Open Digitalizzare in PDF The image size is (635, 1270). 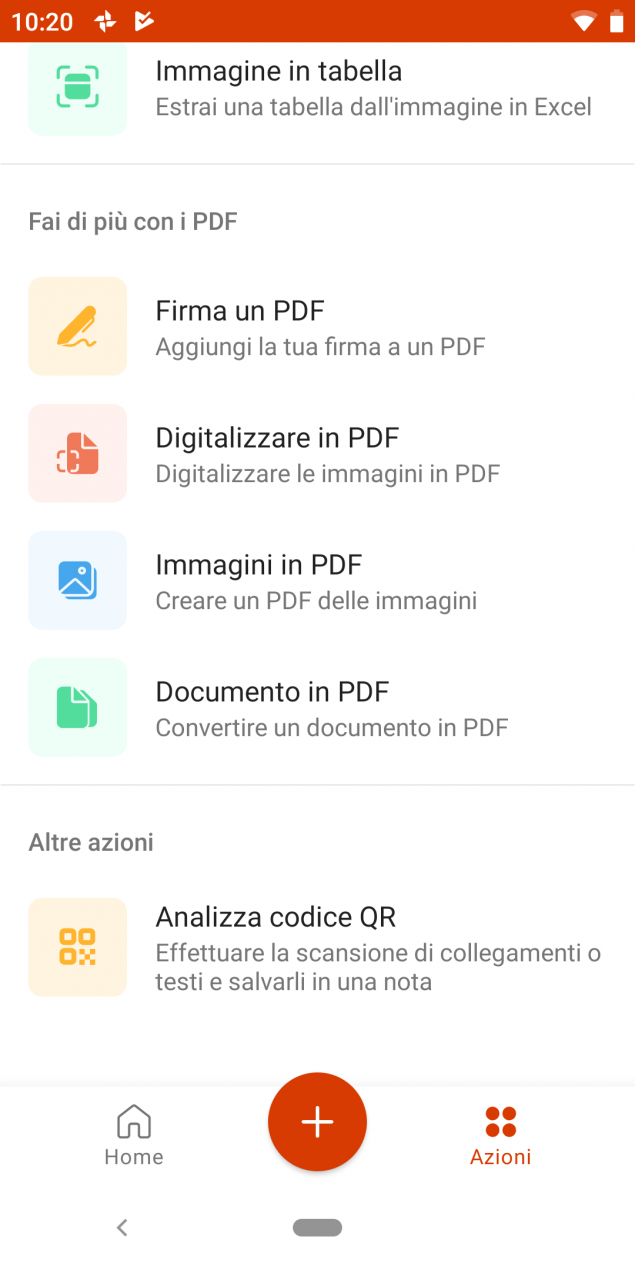(x=317, y=454)
